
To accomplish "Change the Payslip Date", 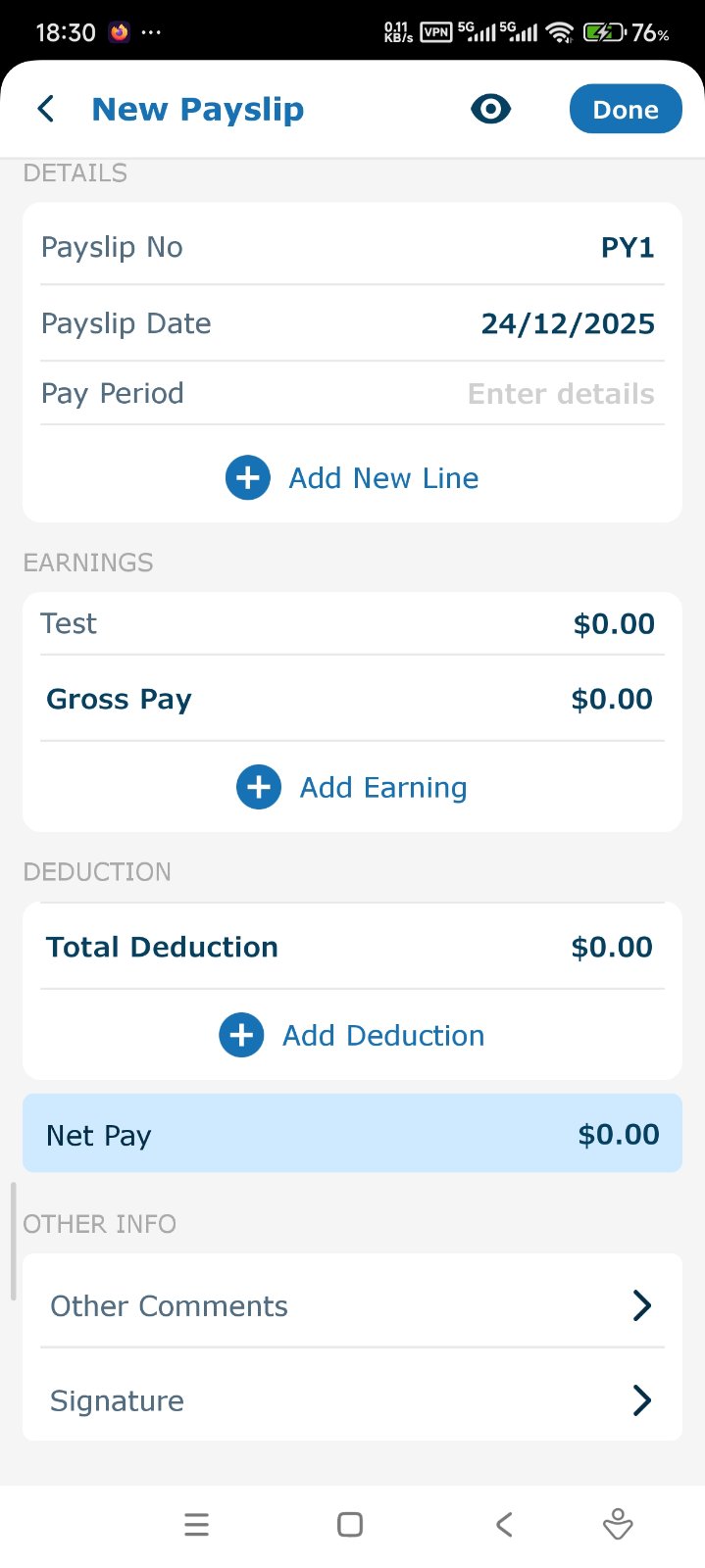I will [x=352, y=323].
